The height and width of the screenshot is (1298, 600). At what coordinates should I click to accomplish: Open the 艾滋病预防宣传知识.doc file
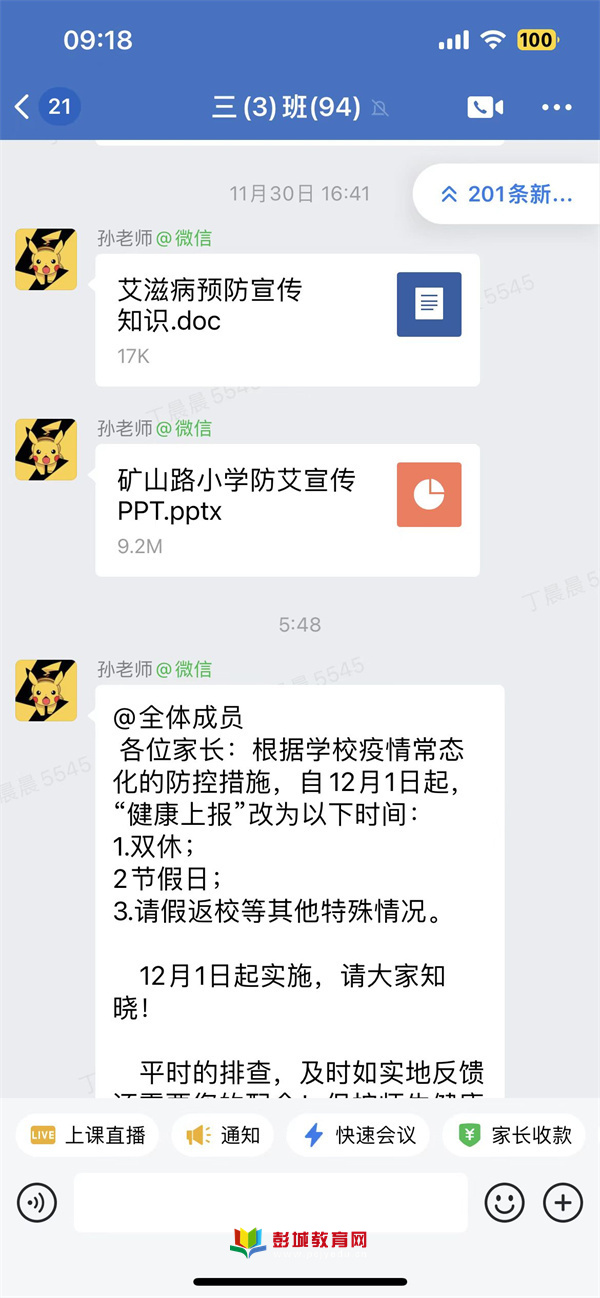(287, 319)
